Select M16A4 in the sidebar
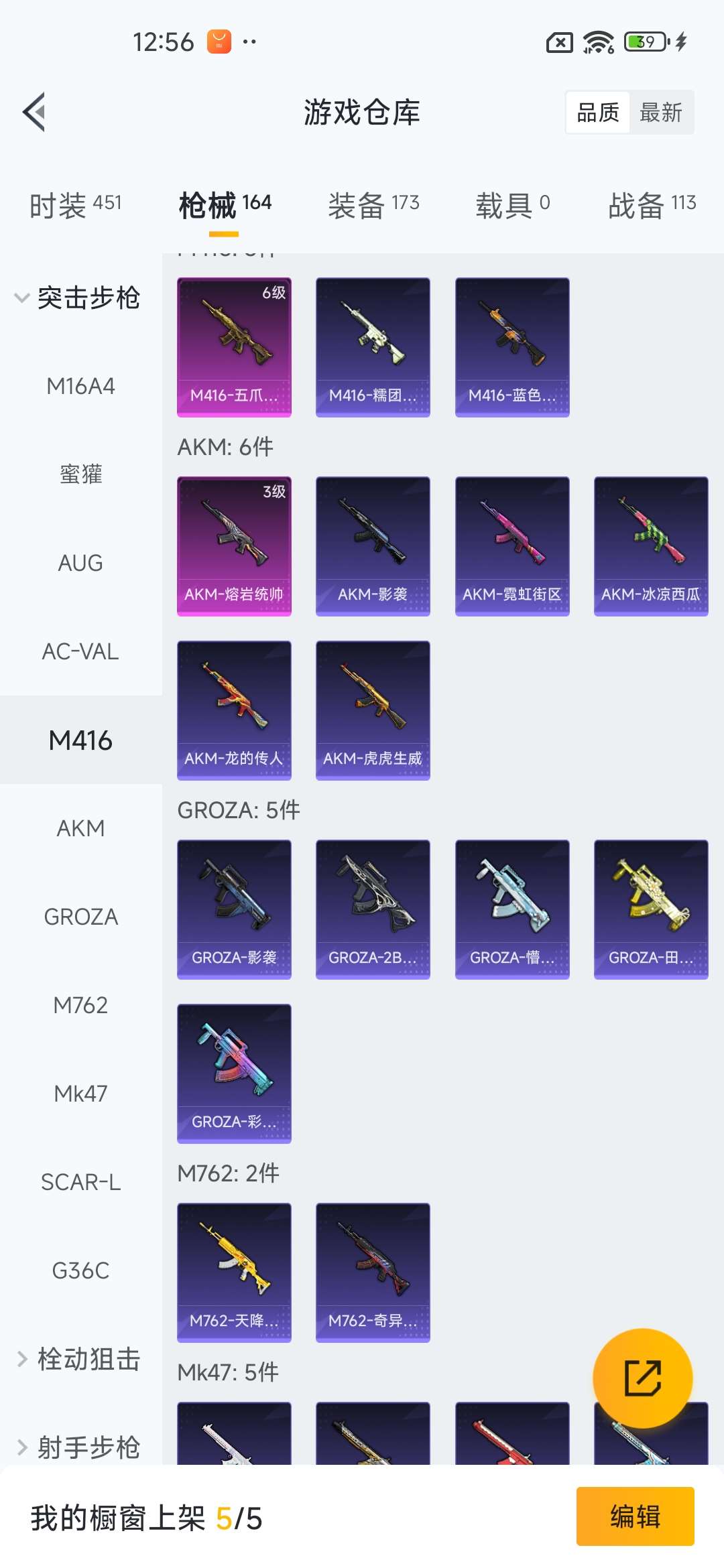The image size is (724, 1568). [x=80, y=386]
